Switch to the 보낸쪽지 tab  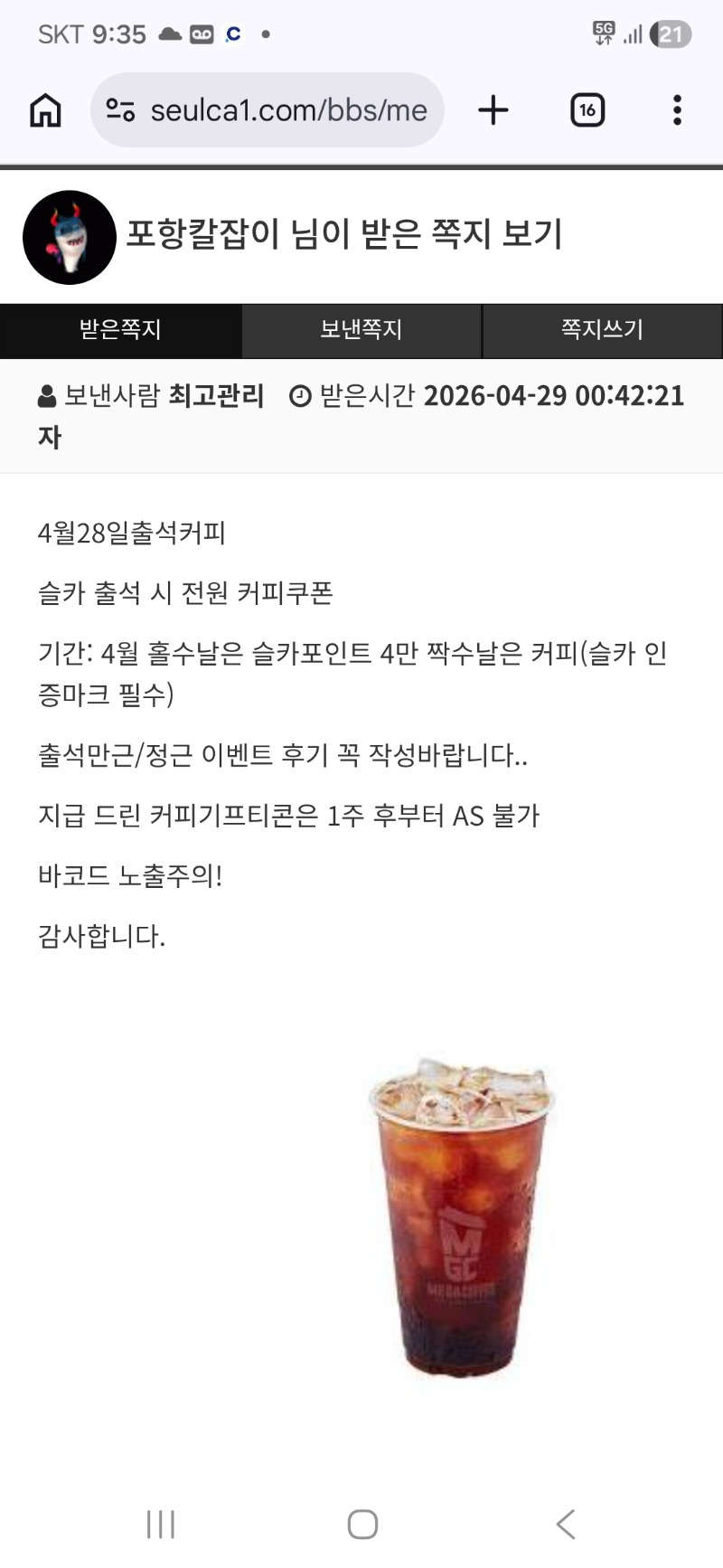tap(361, 330)
